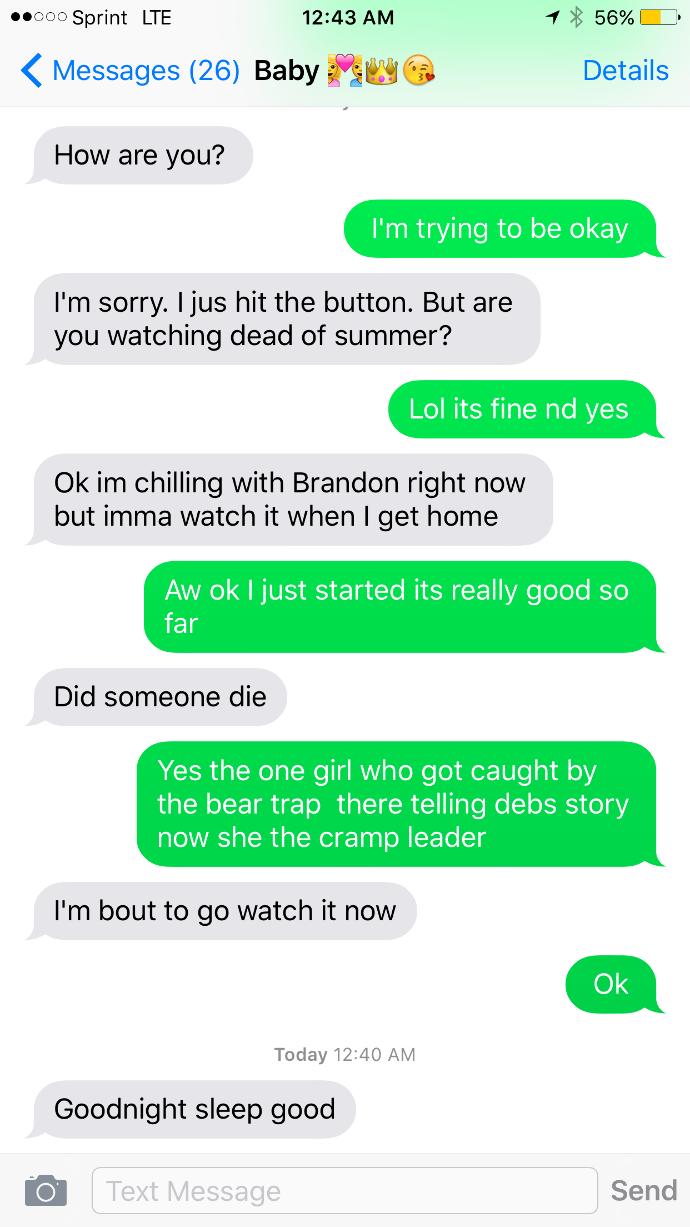This screenshot has width=690, height=1227.
Task: Open the camera attachment icon
Action: [44, 1190]
